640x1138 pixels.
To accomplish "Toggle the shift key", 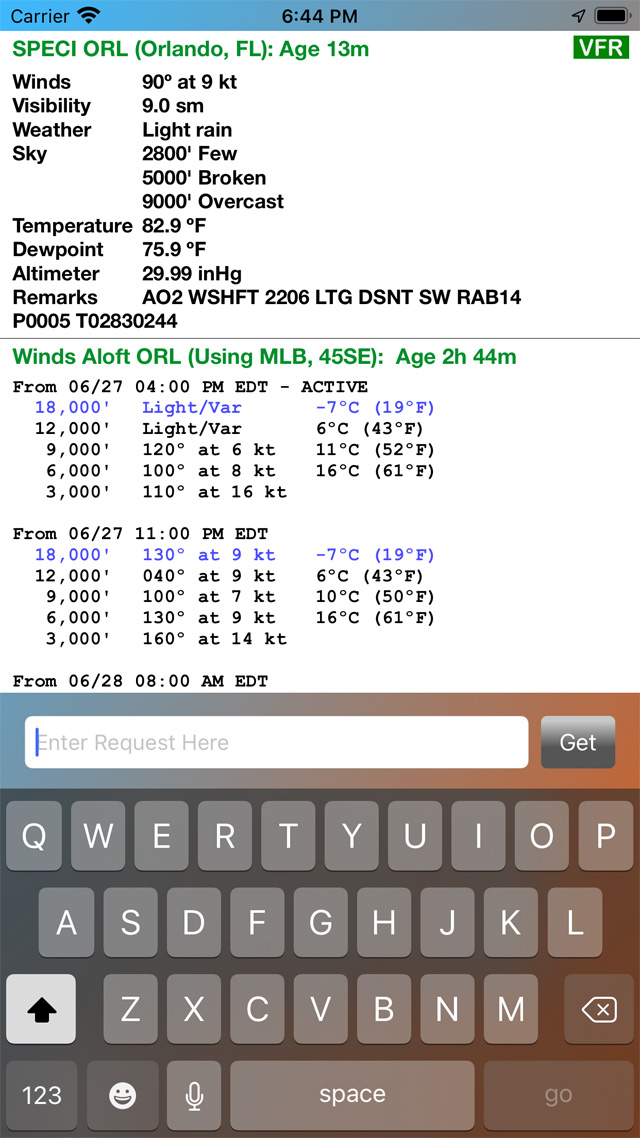I will click(41, 1009).
